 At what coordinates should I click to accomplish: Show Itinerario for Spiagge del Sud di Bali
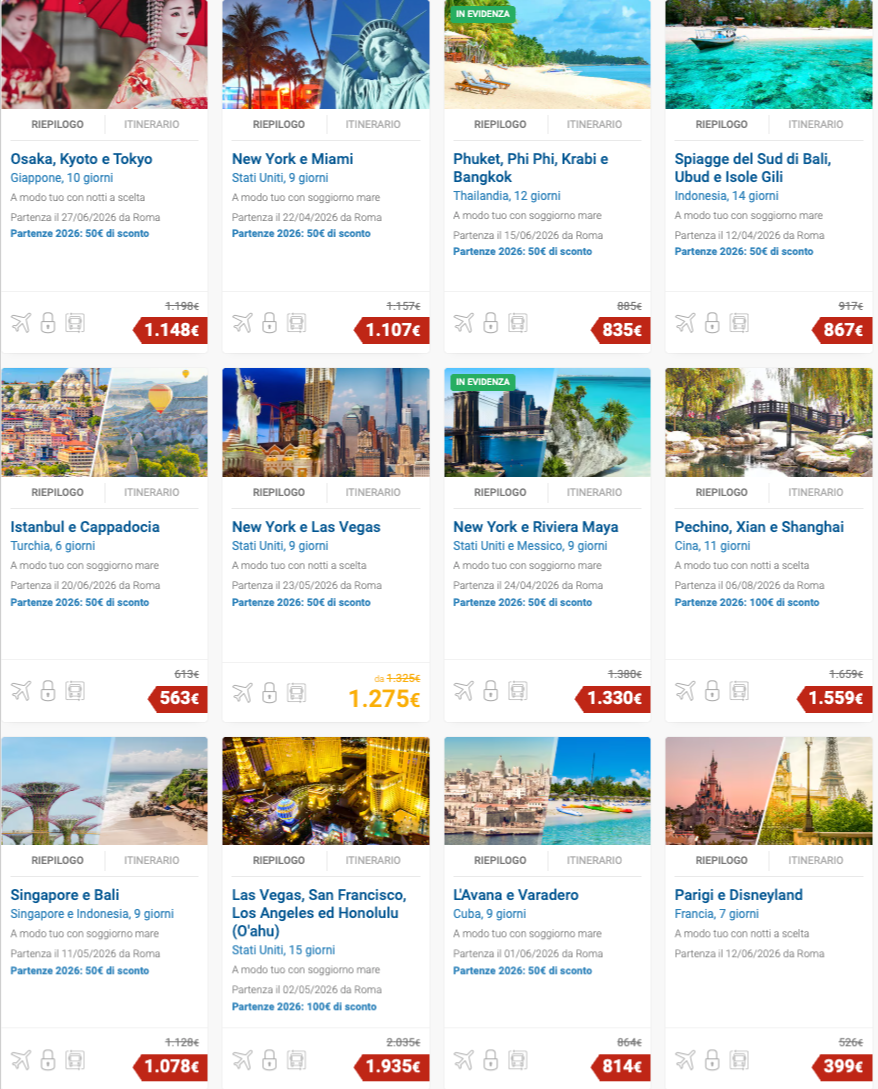(815, 125)
